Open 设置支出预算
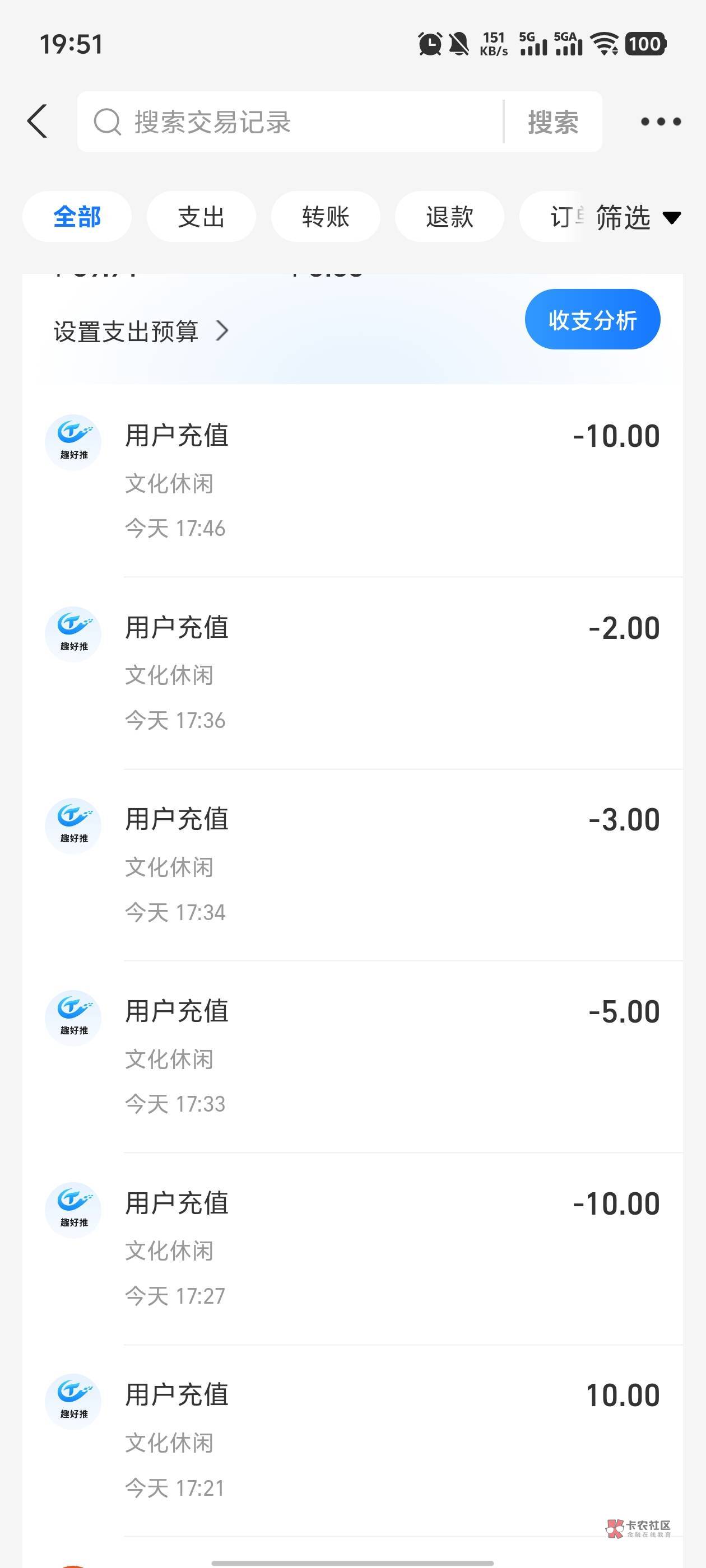Viewport: 706px width, 1568px height. point(141,332)
